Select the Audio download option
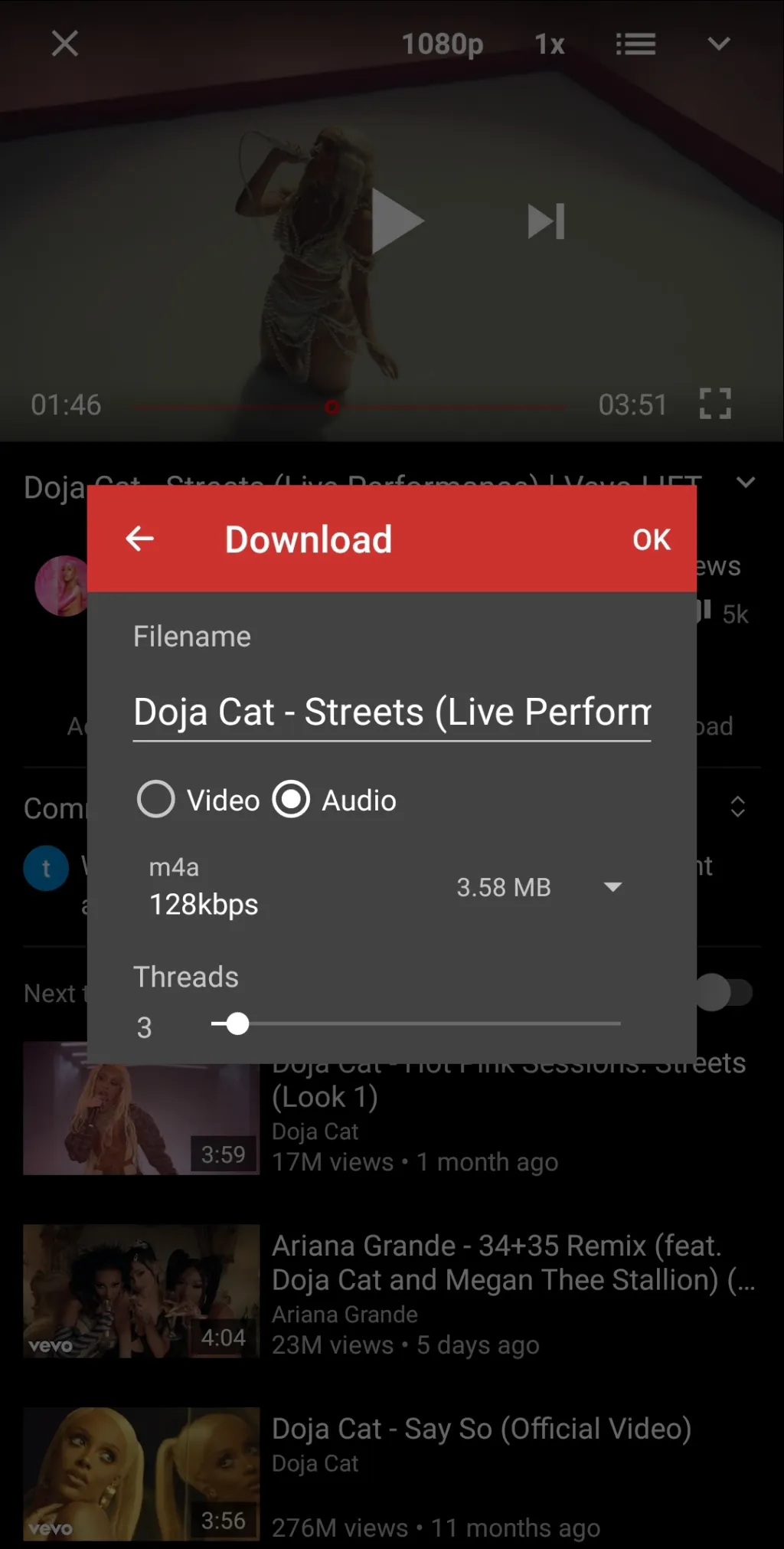The height and width of the screenshot is (1549, 784). [x=292, y=800]
